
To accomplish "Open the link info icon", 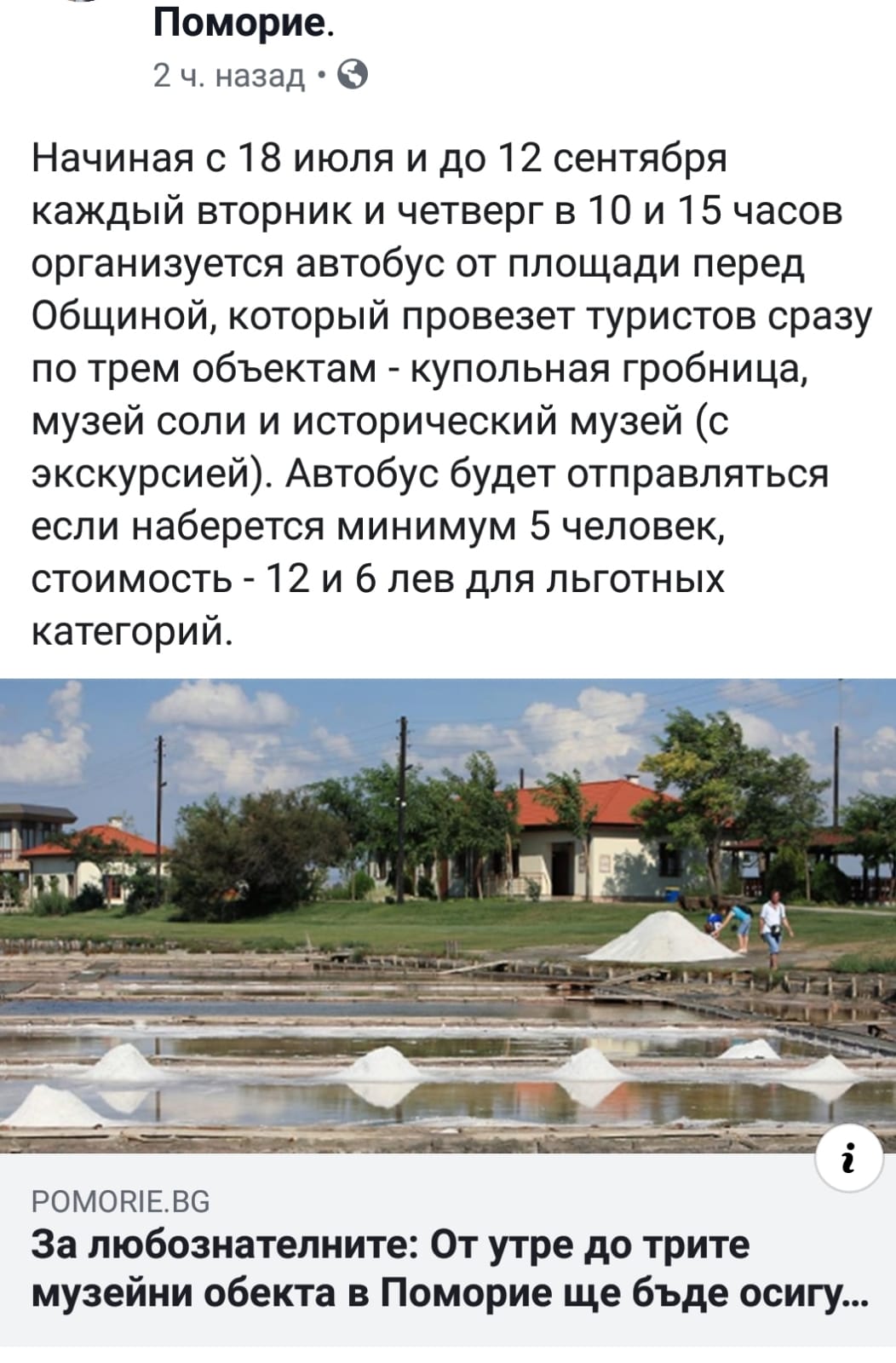I will 848,1159.
